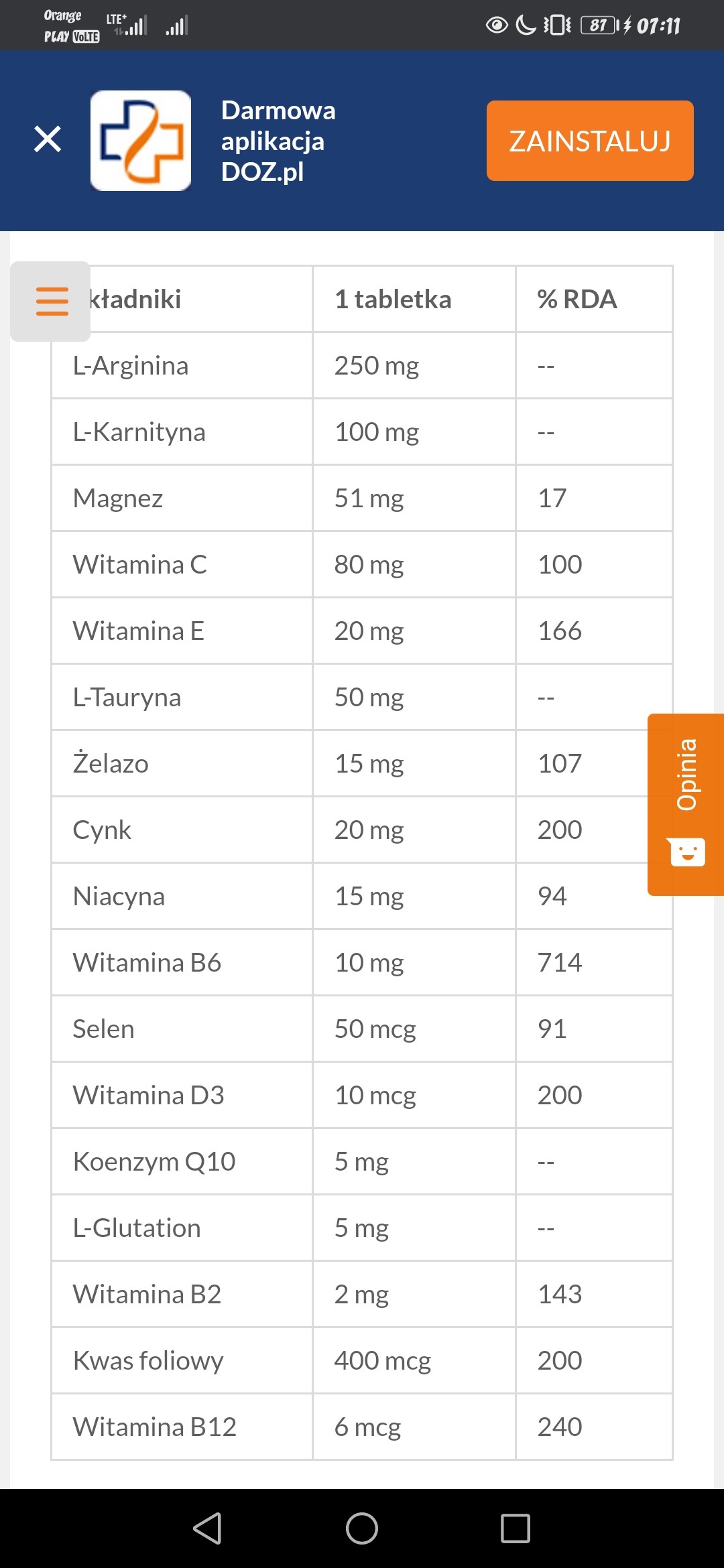The height and width of the screenshot is (1568, 724).
Task: Open the Opinia feedback tab
Action: pyautogui.click(x=686, y=804)
